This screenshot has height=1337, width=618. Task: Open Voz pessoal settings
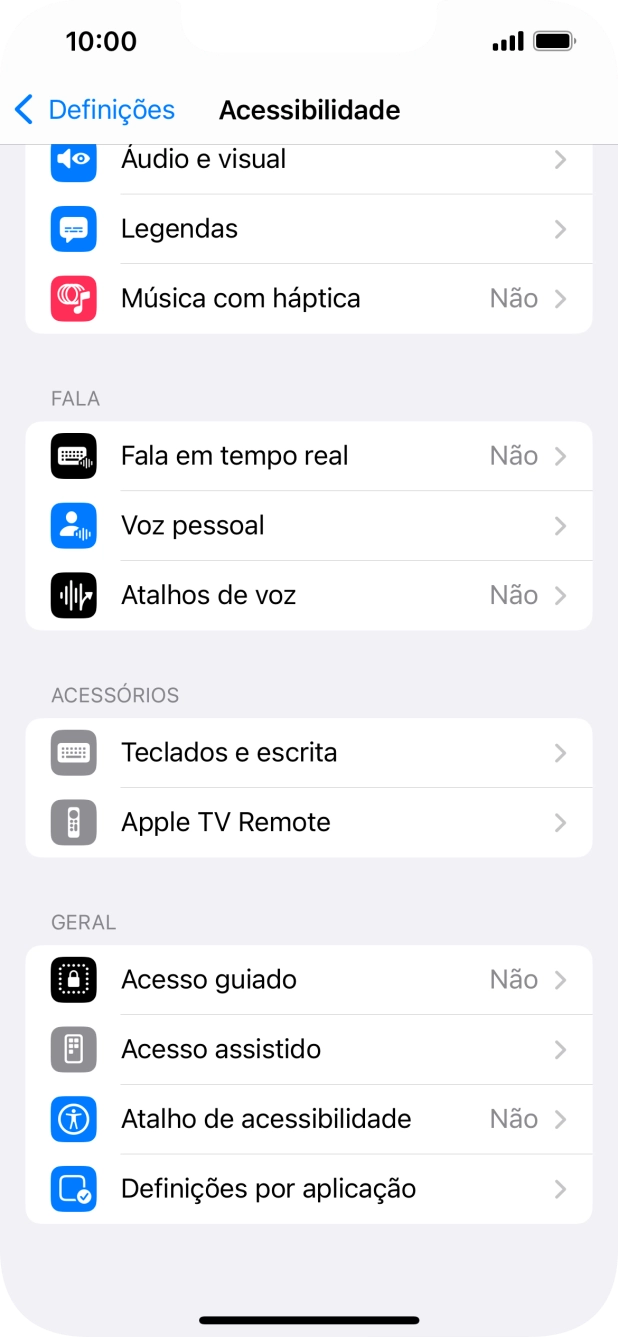(x=308, y=526)
